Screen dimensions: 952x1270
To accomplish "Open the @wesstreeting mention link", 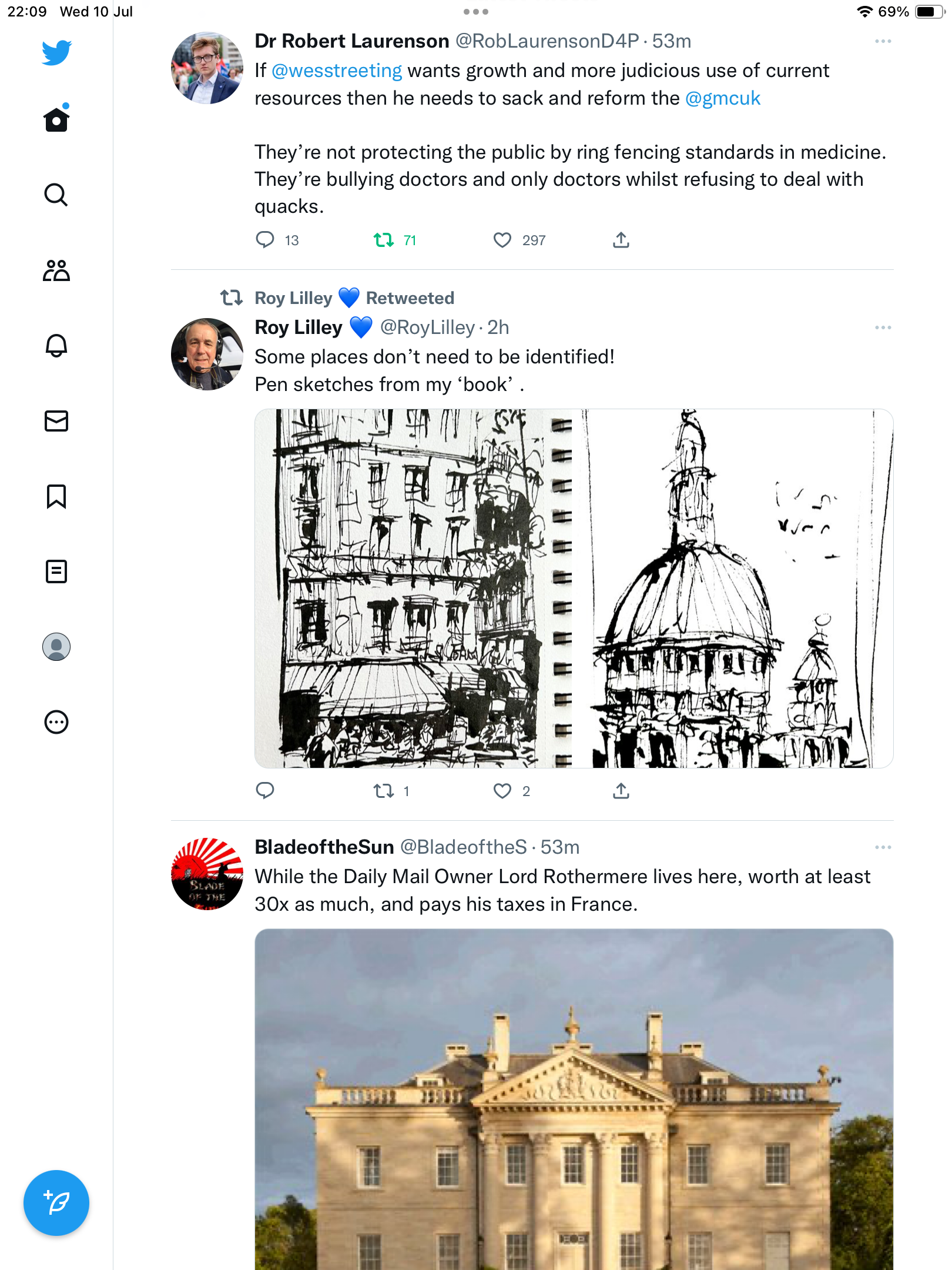I will coord(337,71).
